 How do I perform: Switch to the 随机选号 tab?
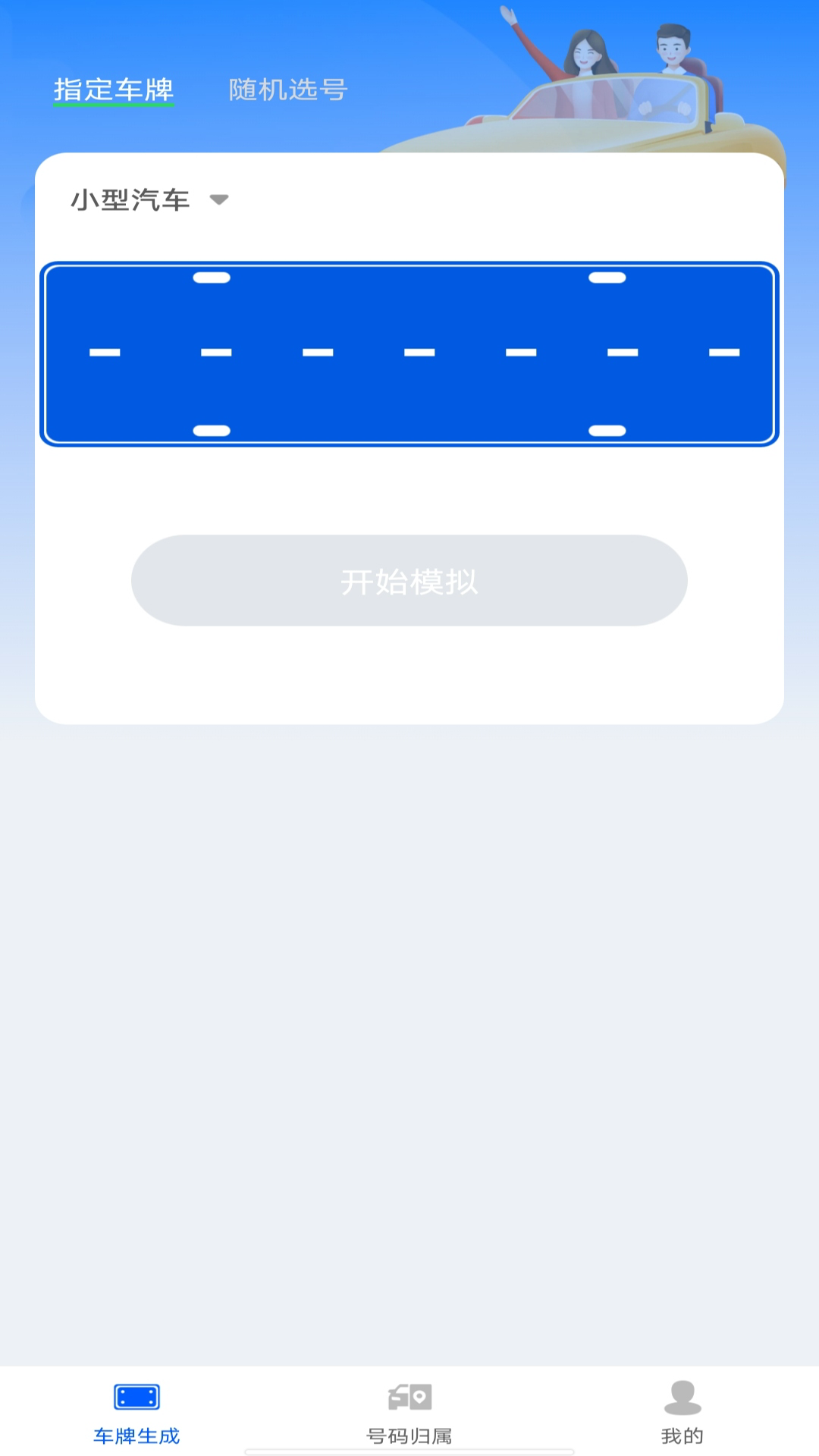coord(288,90)
